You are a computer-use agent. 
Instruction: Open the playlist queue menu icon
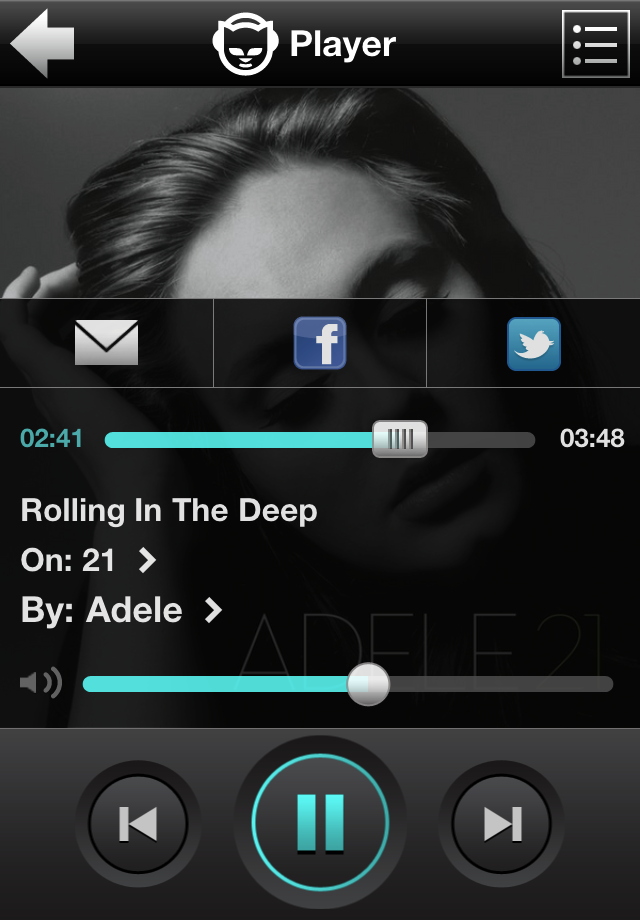[x=594, y=43]
